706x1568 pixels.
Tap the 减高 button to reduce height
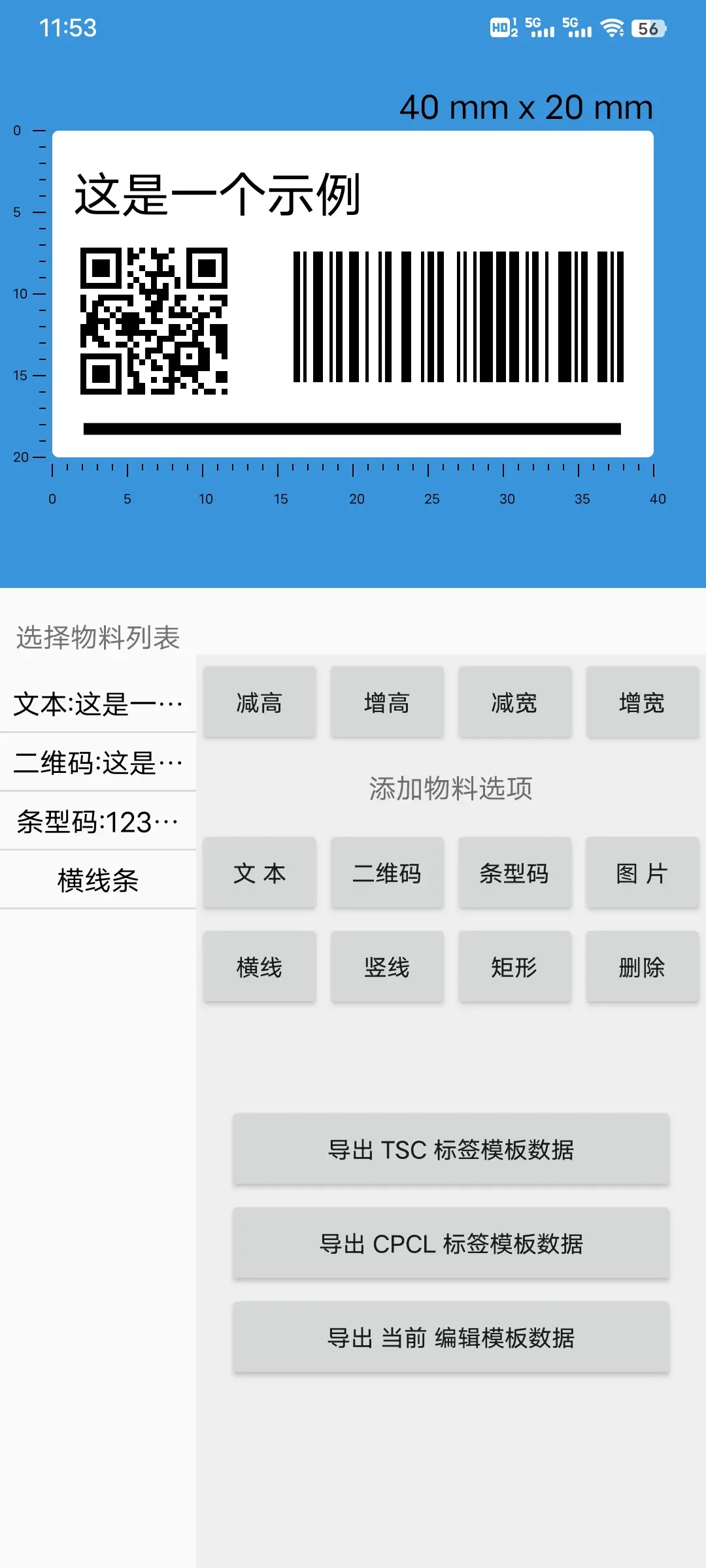point(260,702)
